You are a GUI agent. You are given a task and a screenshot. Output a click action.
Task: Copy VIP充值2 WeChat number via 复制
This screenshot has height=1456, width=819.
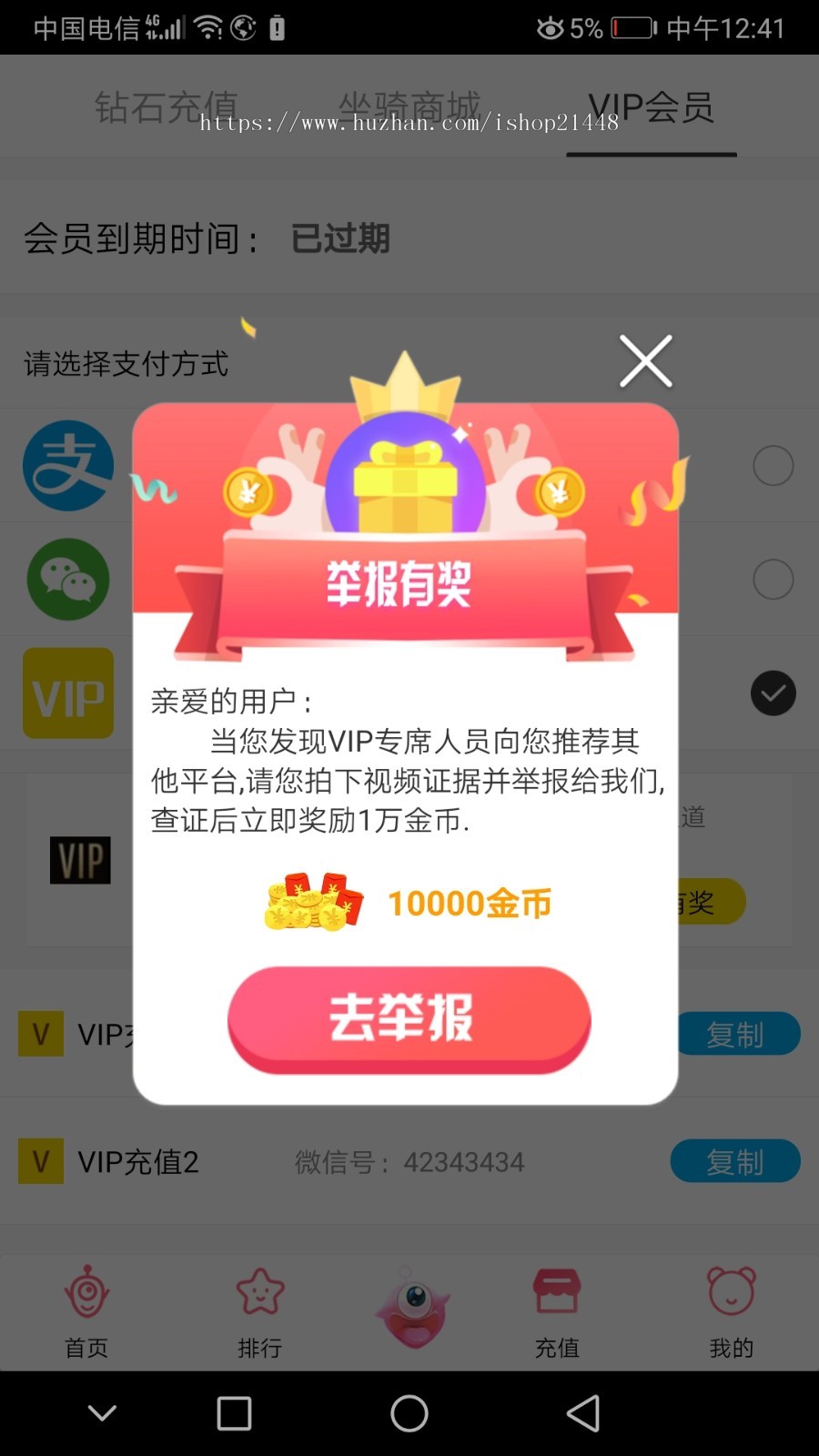[x=735, y=1161]
